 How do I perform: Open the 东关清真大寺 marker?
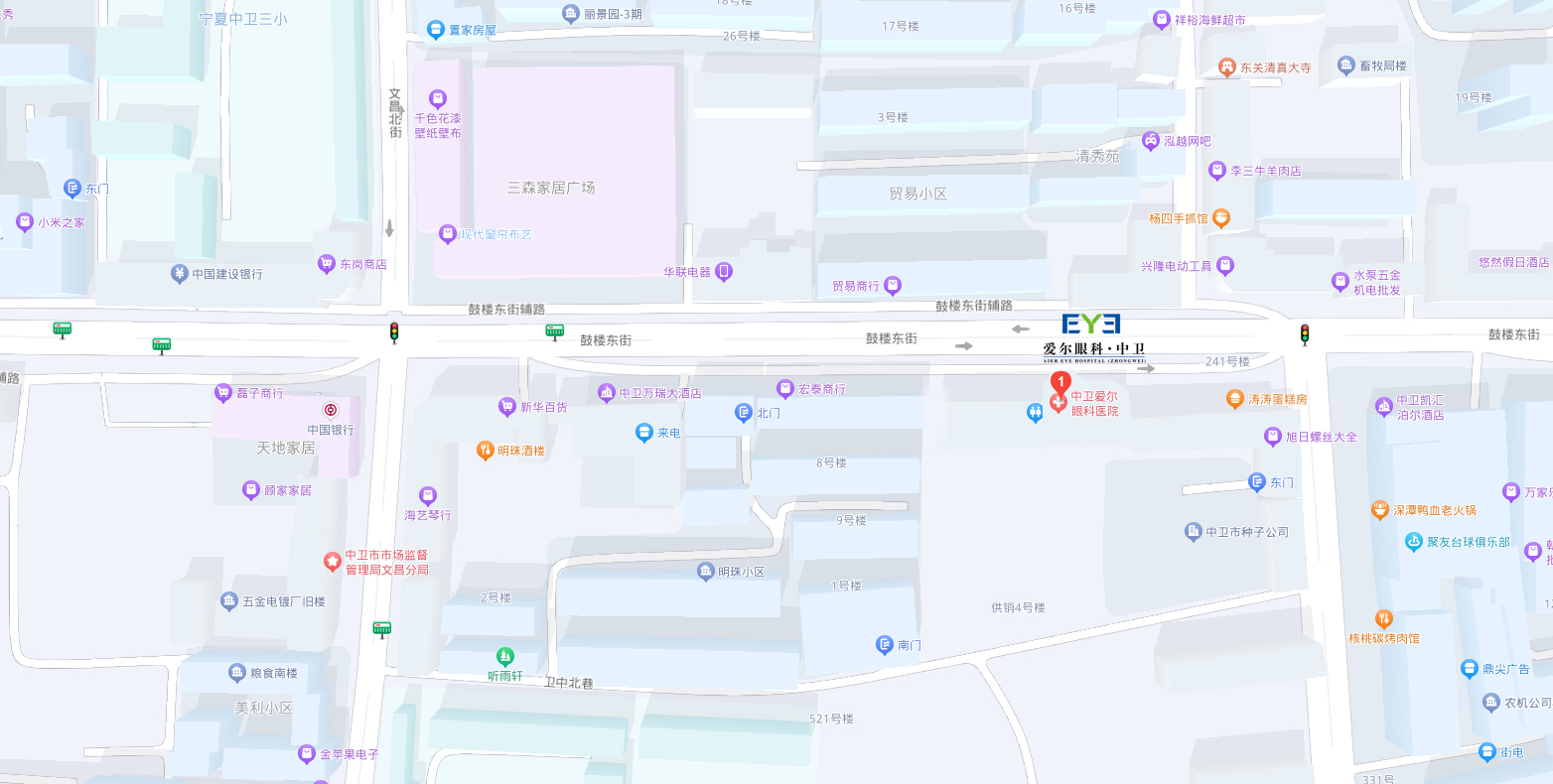click(x=1227, y=67)
